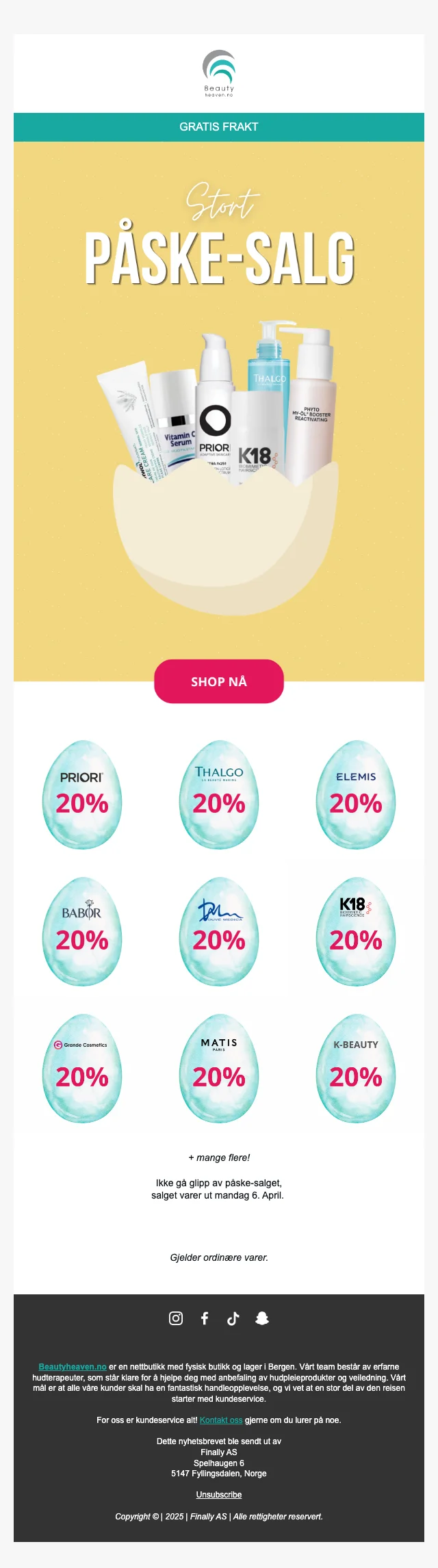Screen dimensions: 438x1568
Task: View the K18 20% offer egg
Action: [356, 932]
